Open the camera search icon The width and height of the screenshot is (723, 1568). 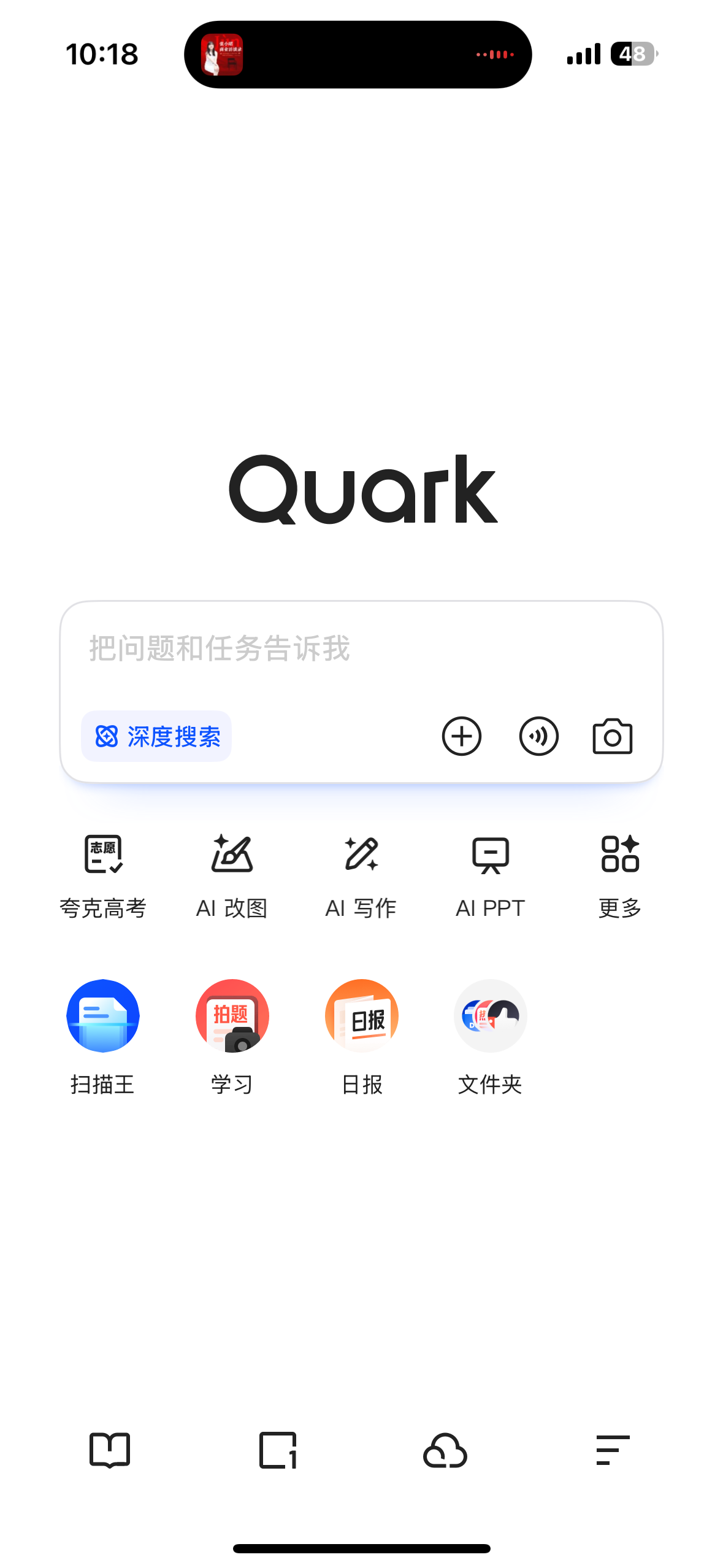[612, 736]
